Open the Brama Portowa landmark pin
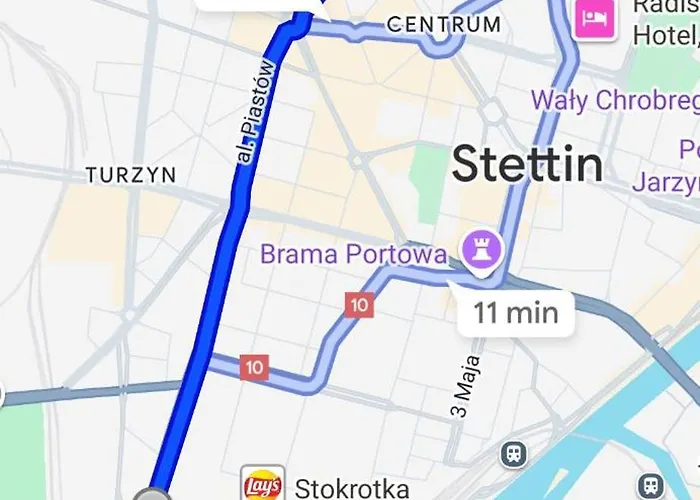Viewport: 700px width, 500px height. coord(481,249)
